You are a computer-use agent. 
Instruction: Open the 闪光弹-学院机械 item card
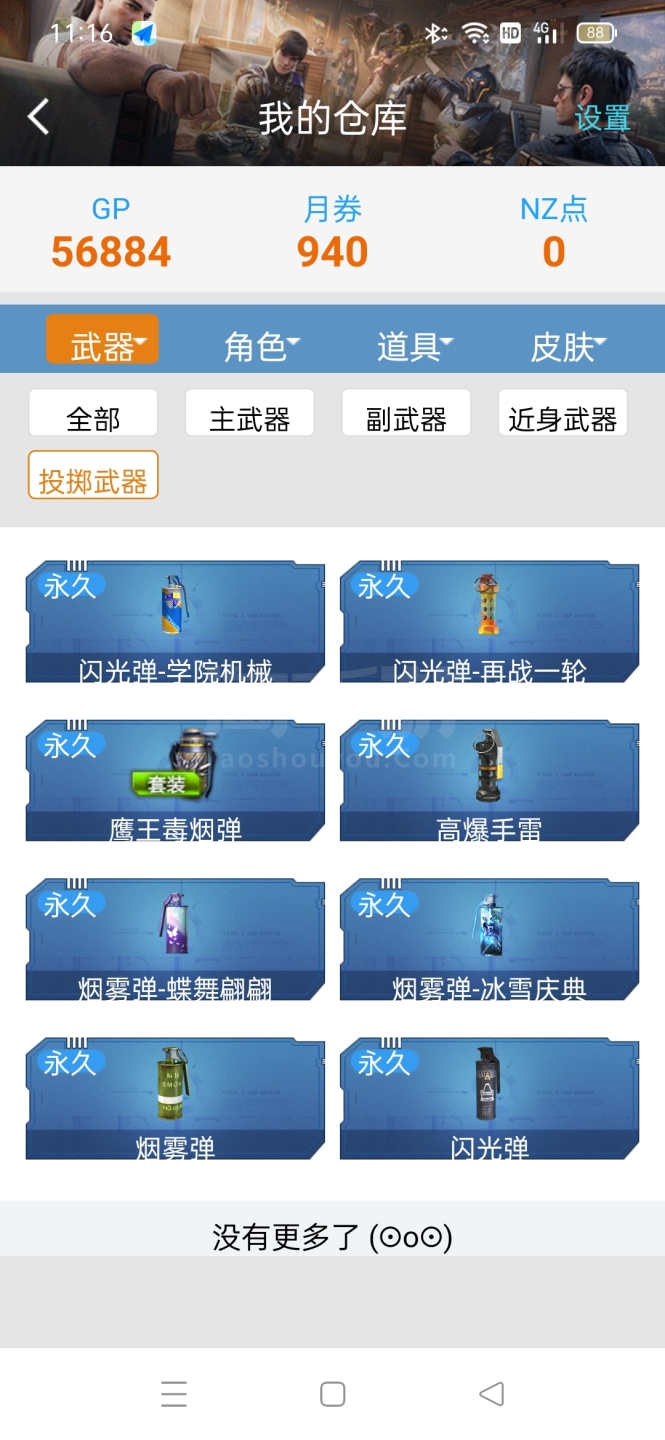pos(175,622)
